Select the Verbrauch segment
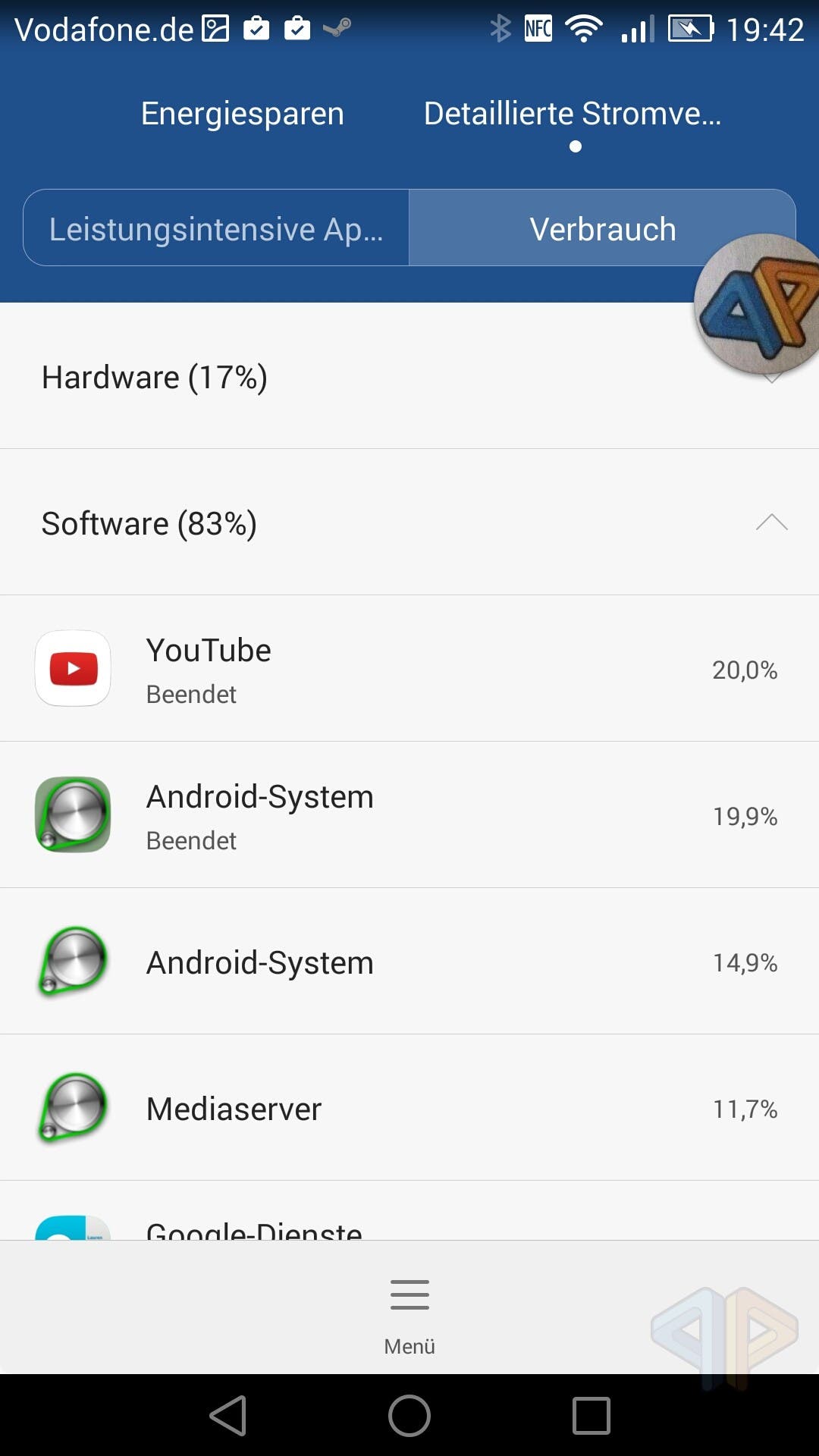This screenshot has height=1456, width=819. pos(602,228)
